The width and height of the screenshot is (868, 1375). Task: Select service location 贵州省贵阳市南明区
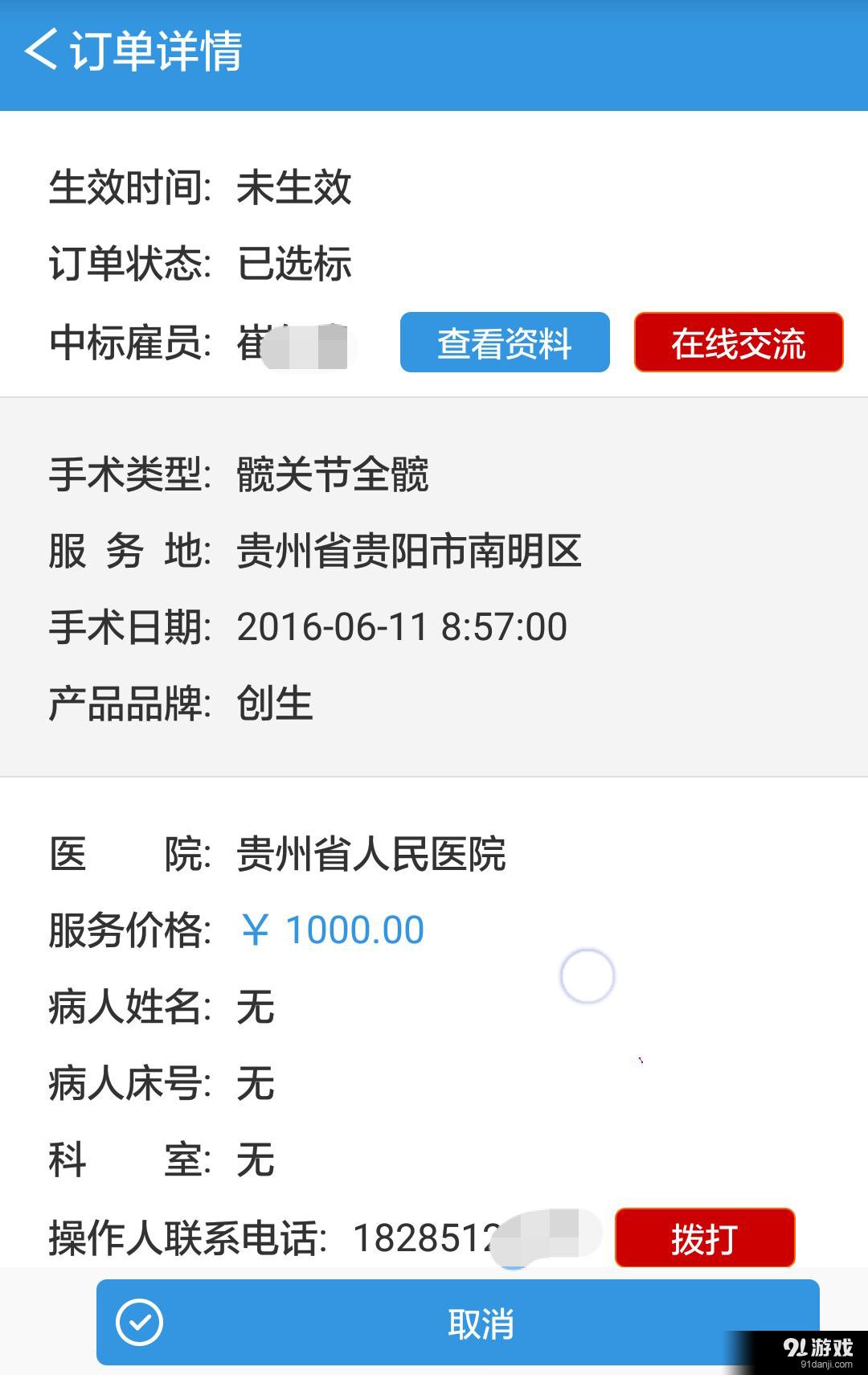pos(410,551)
